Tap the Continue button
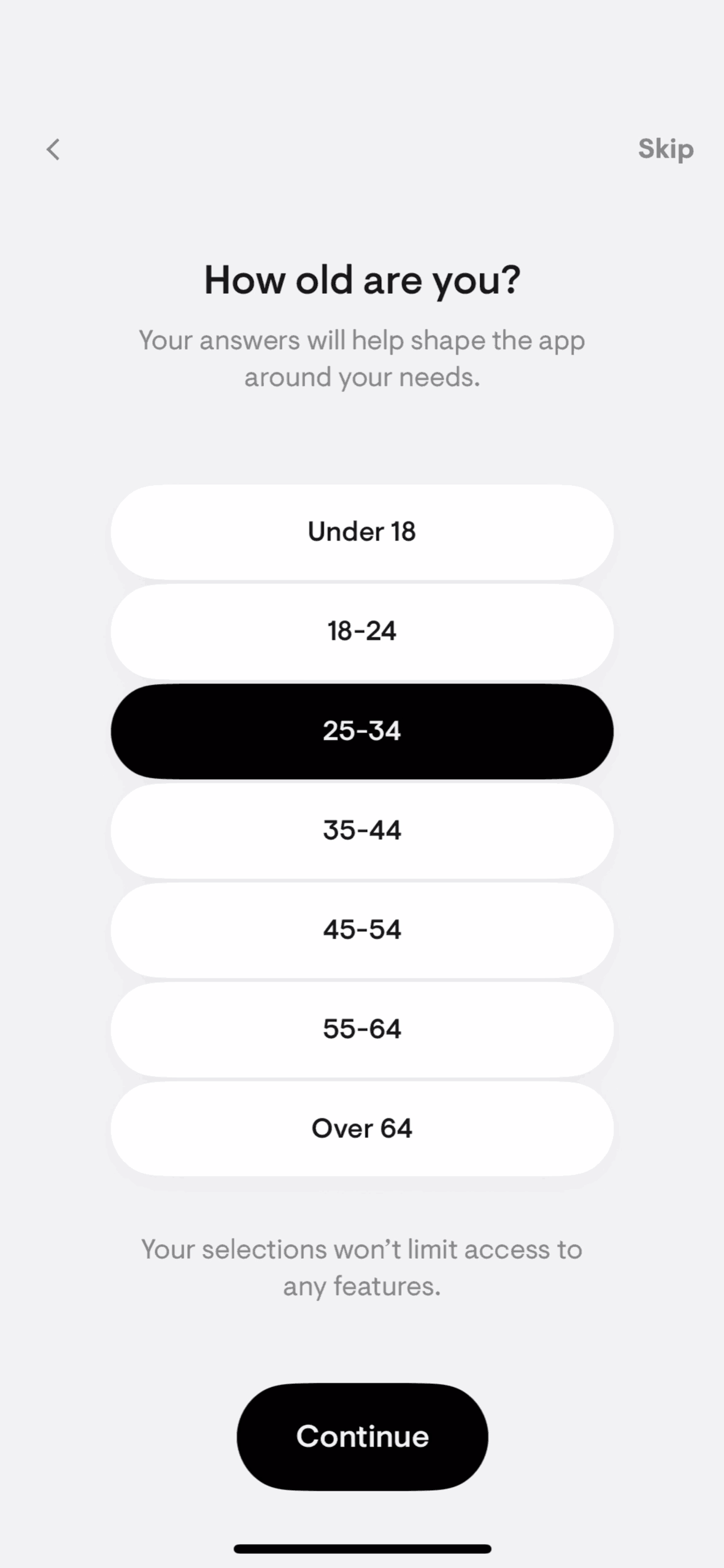Viewport: 724px width, 1568px height. coord(362,1436)
